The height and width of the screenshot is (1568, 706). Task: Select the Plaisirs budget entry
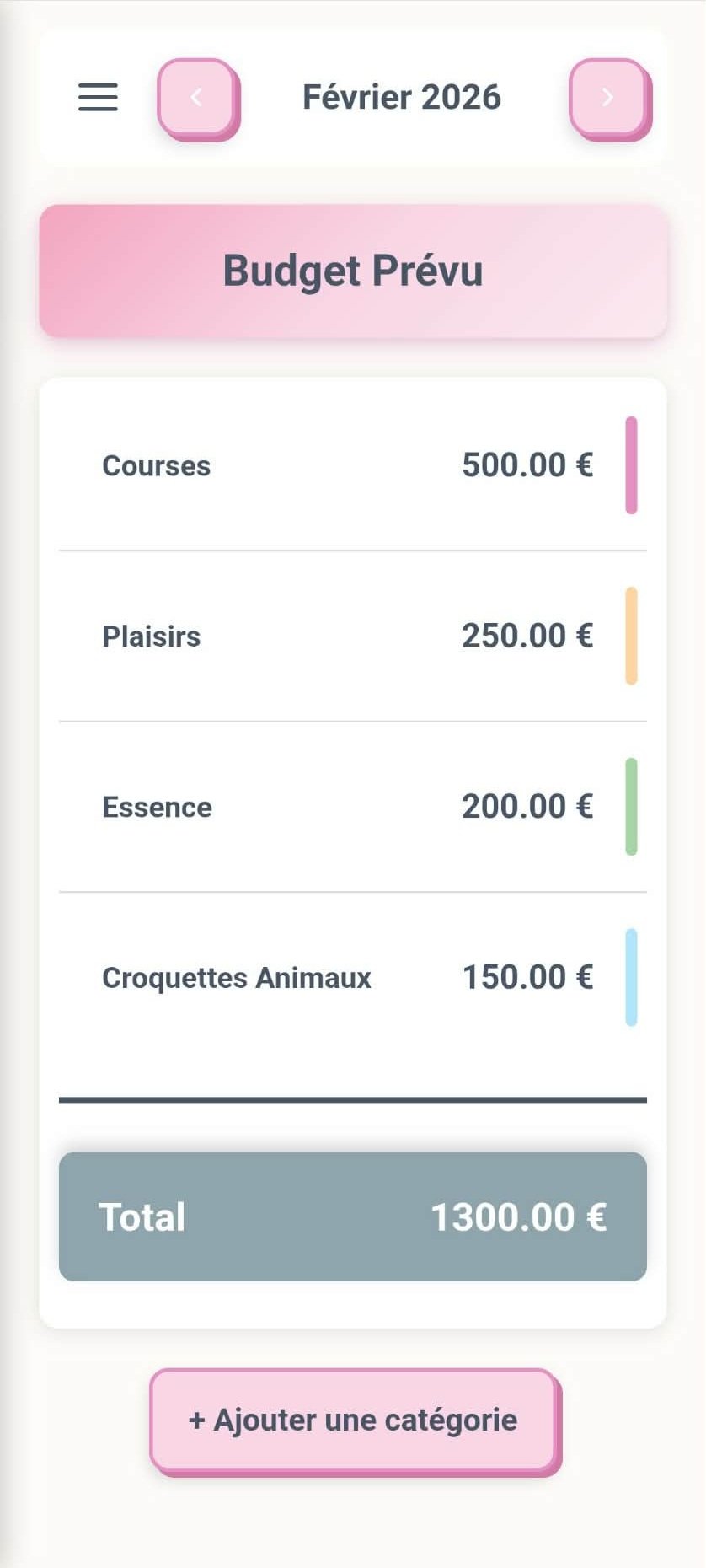pos(353,636)
